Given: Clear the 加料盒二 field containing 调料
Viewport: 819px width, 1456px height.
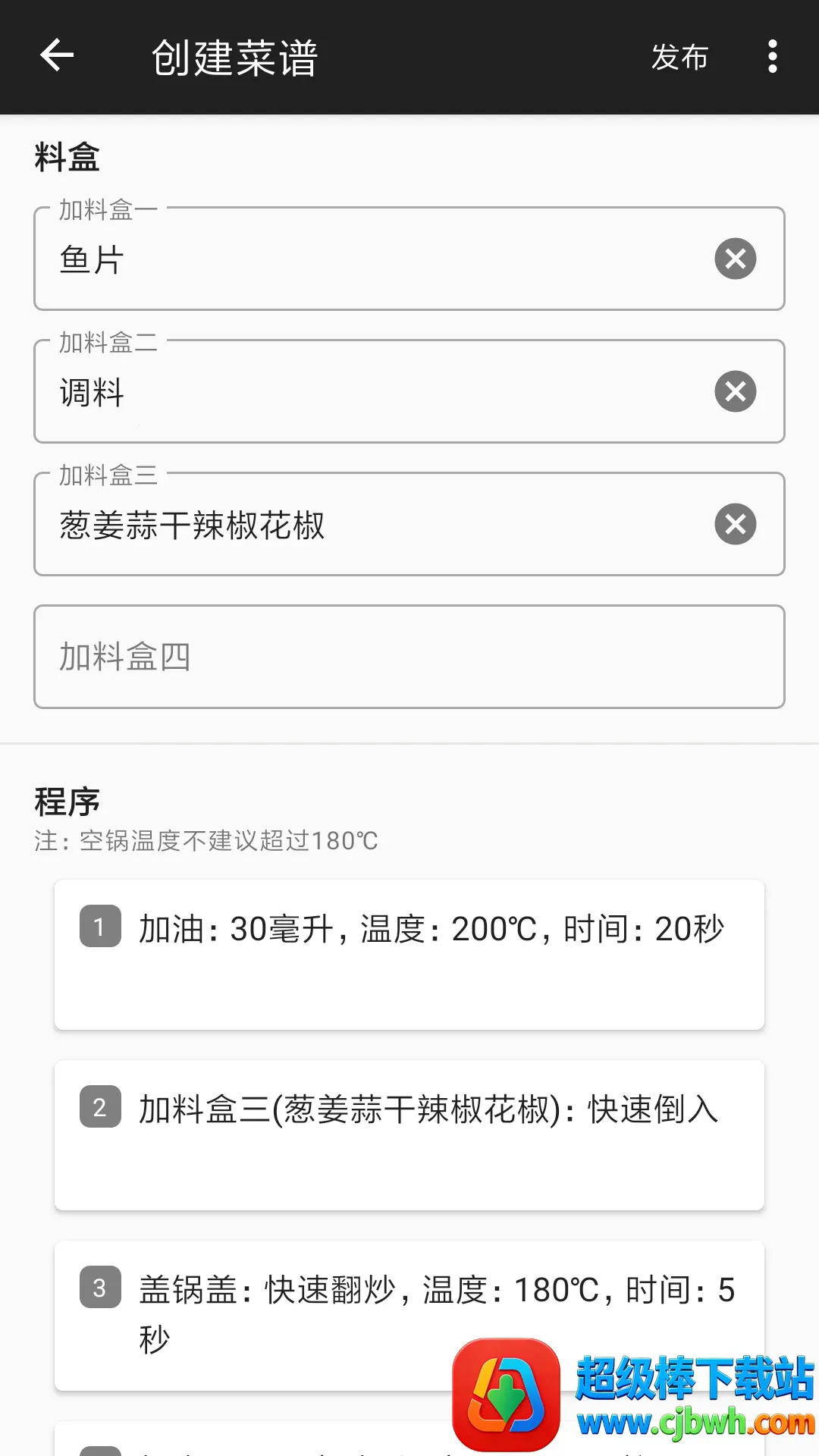Looking at the screenshot, I should [x=735, y=391].
